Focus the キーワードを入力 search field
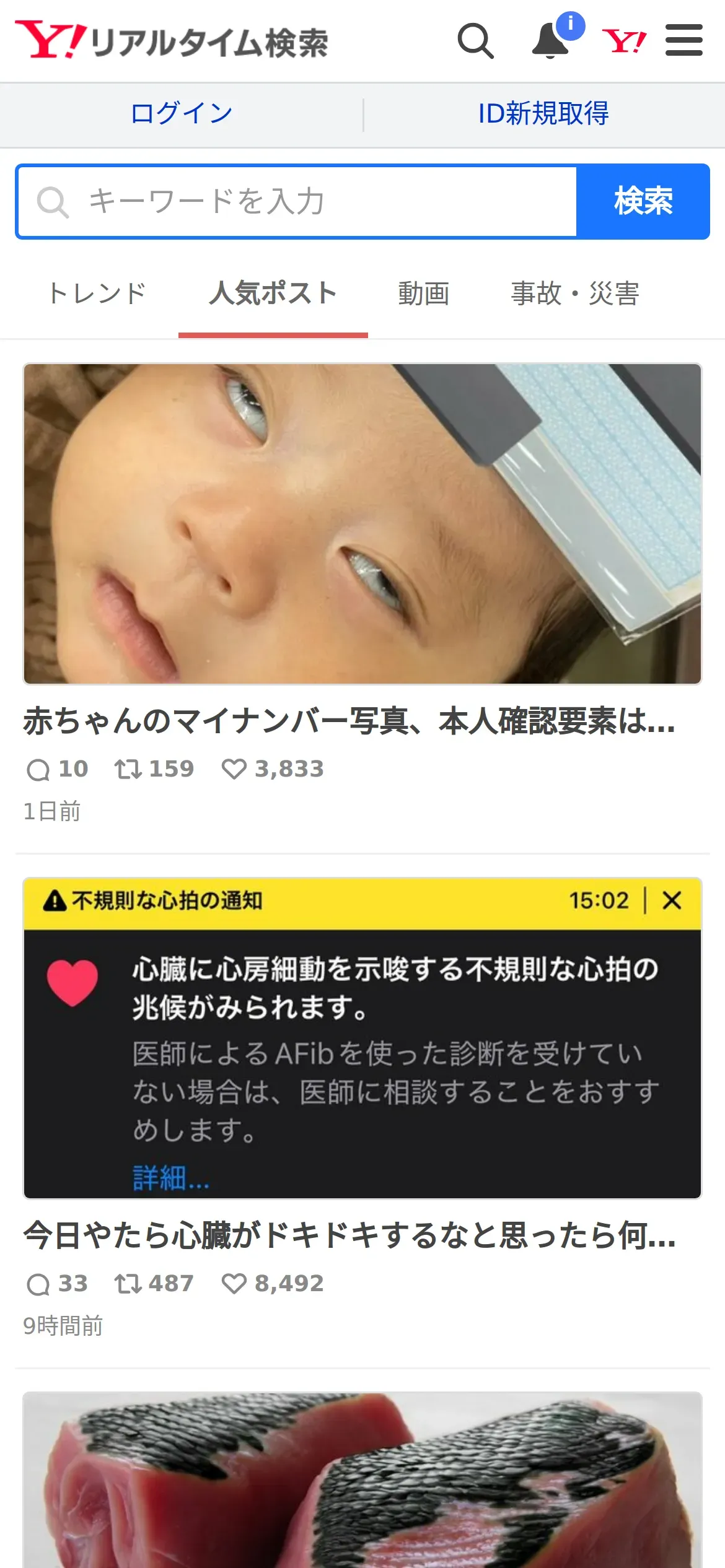This screenshot has width=725, height=1568. coord(297,201)
